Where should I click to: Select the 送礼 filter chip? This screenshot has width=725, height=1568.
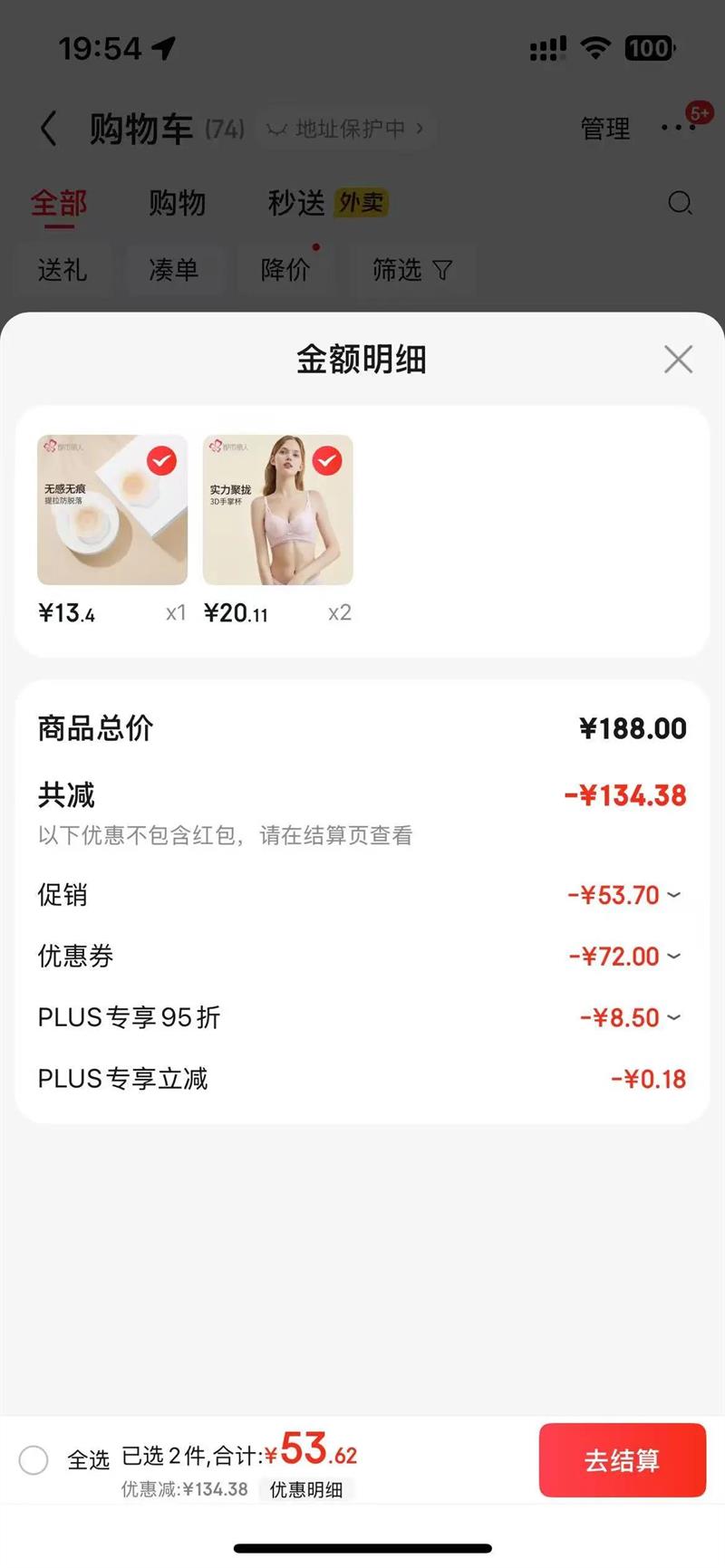(63, 270)
